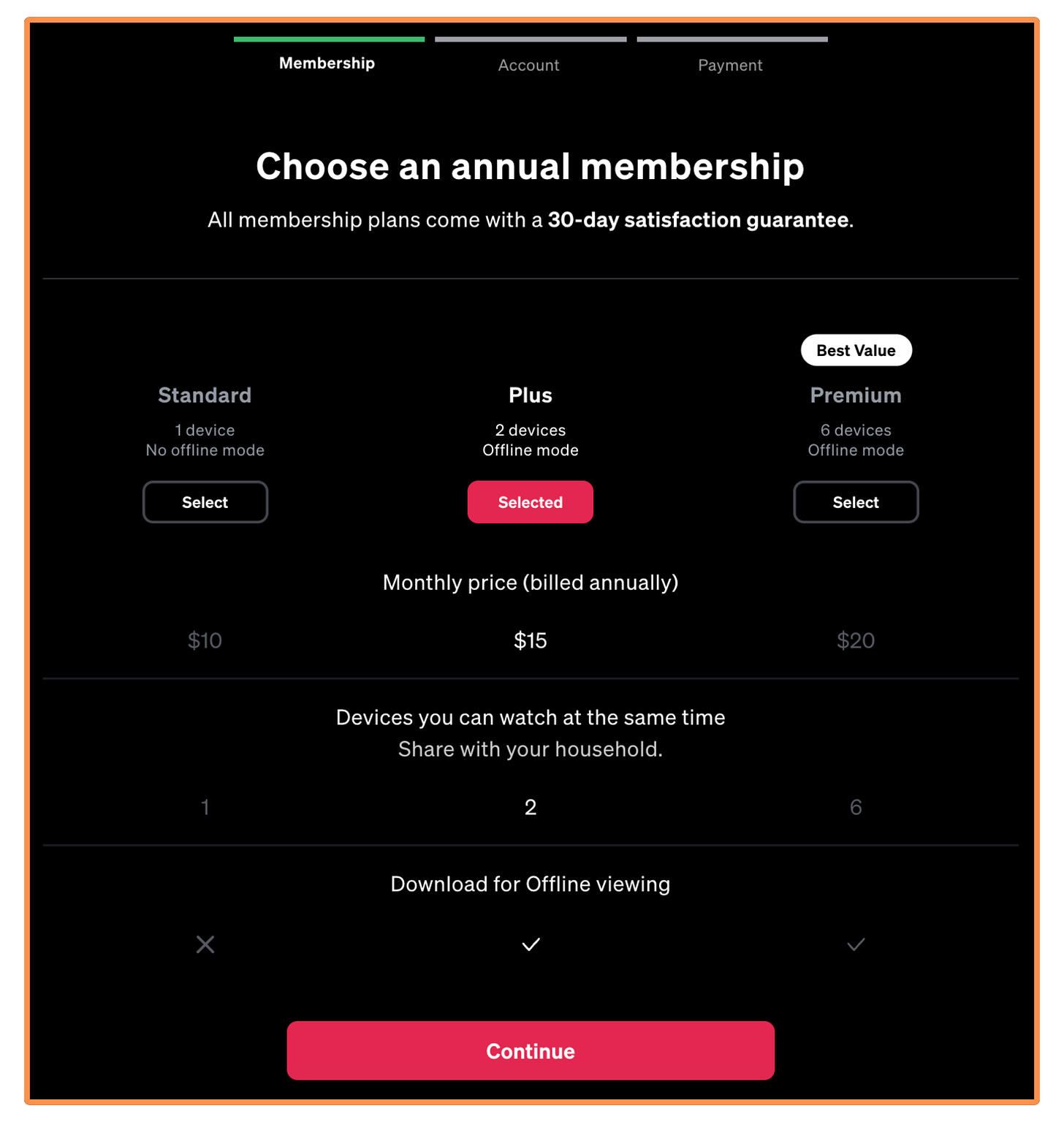Click the number 6 under Premium devices
Screen dimensions: 1064x1122
856,807
